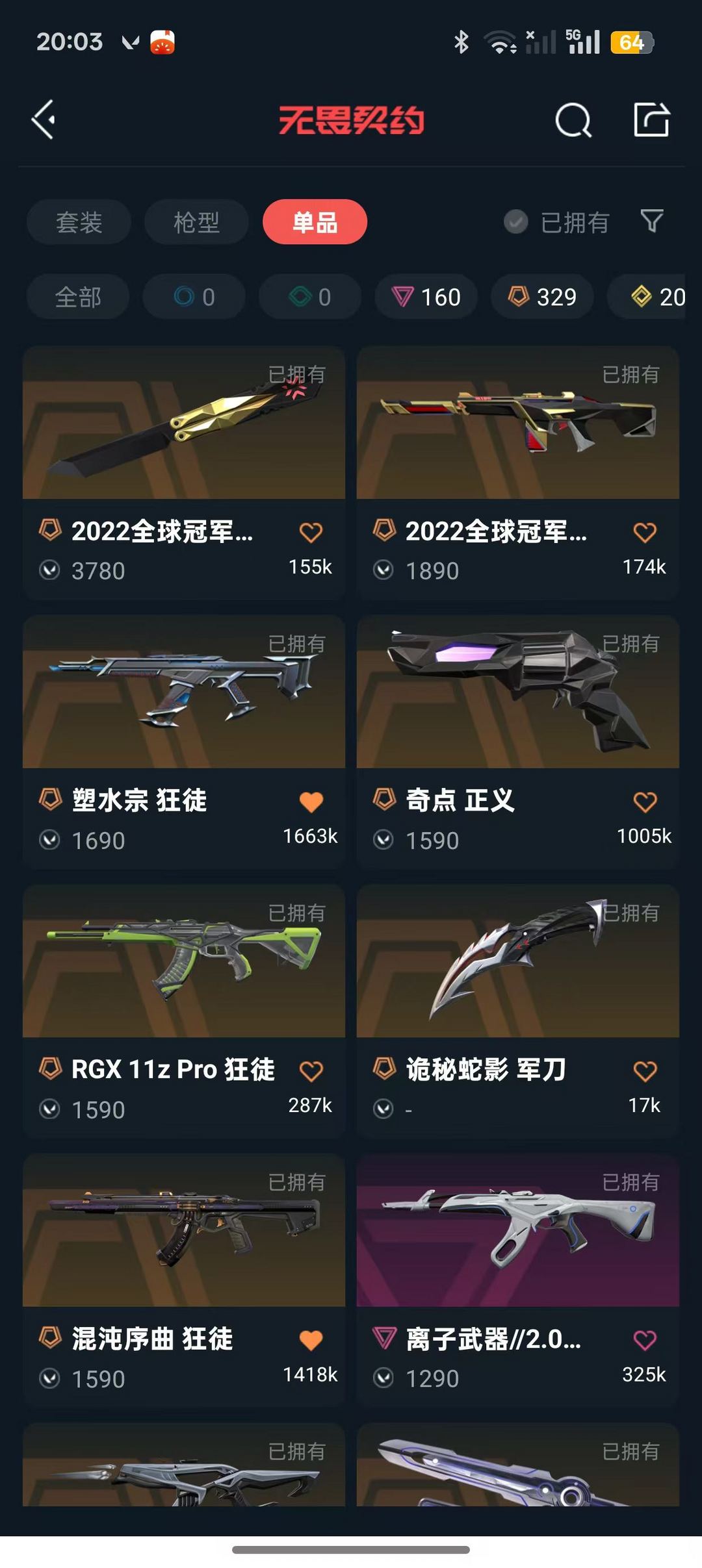Open the filter funnel icon
The width and height of the screenshot is (702, 1568).
[x=652, y=221]
